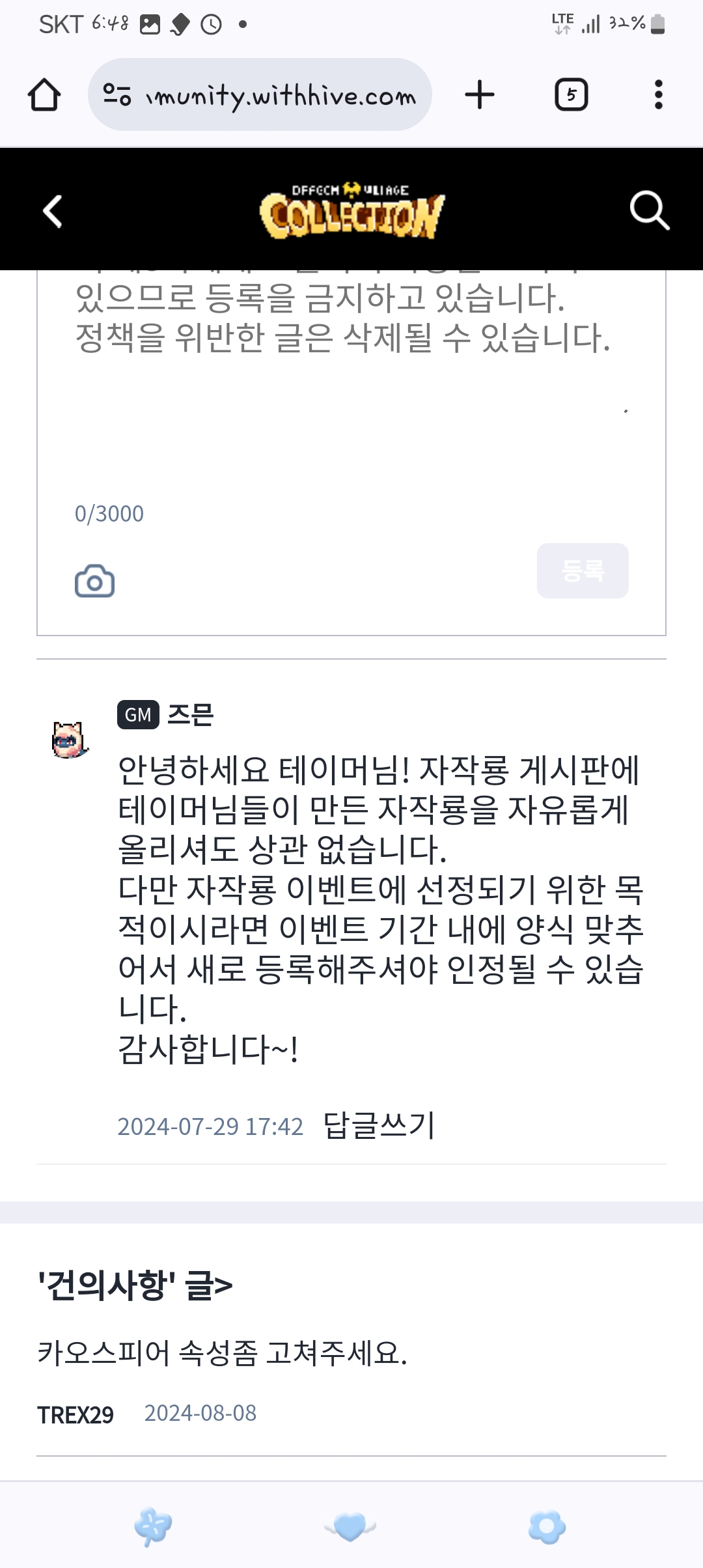The width and height of the screenshot is (703, 1568).
Task: Attach a photo with the camera icon
Action: coord(94,581)
